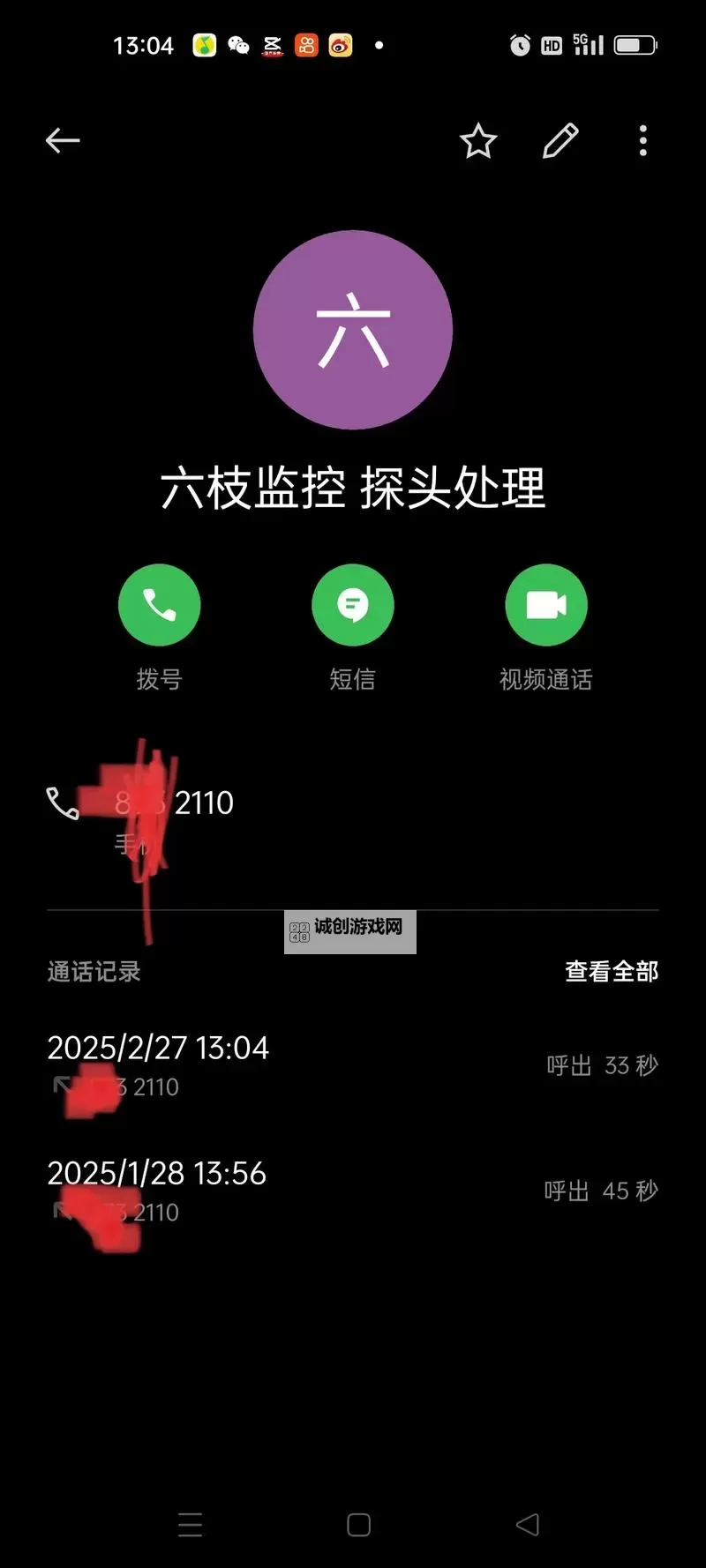
Task: Start a video call with 视频通话 icon
Action: 546,604
